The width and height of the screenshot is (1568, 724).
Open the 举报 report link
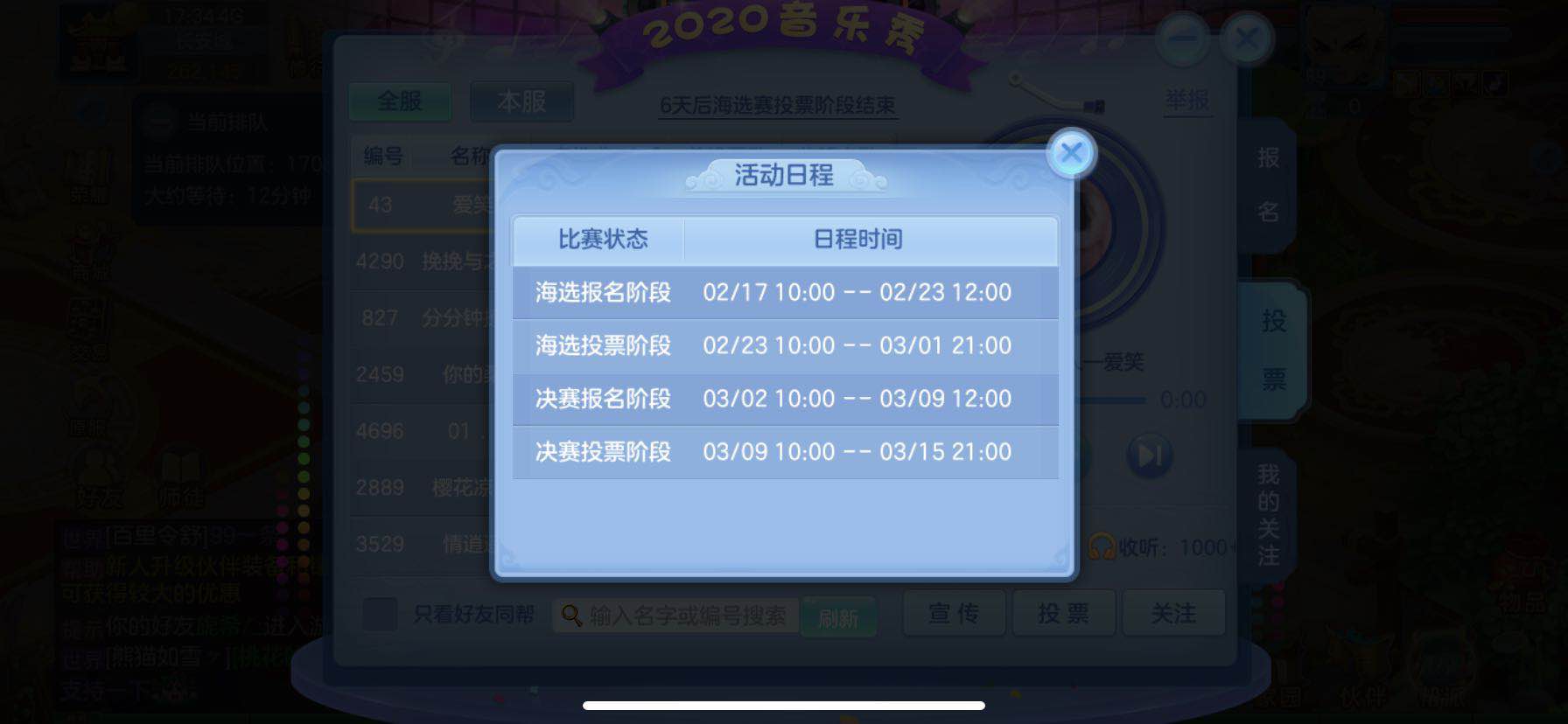1186,101
